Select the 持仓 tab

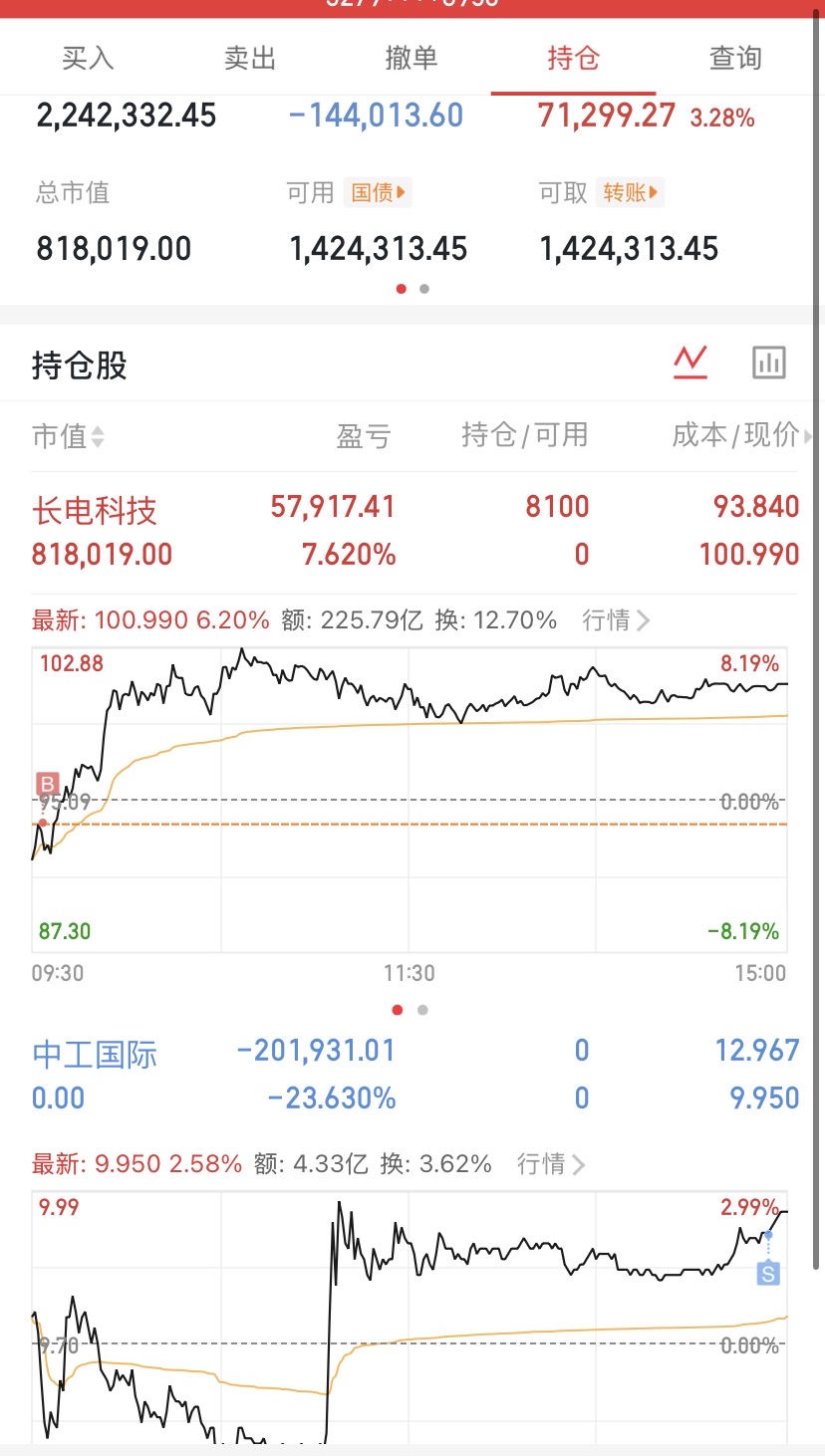[573, 58]
